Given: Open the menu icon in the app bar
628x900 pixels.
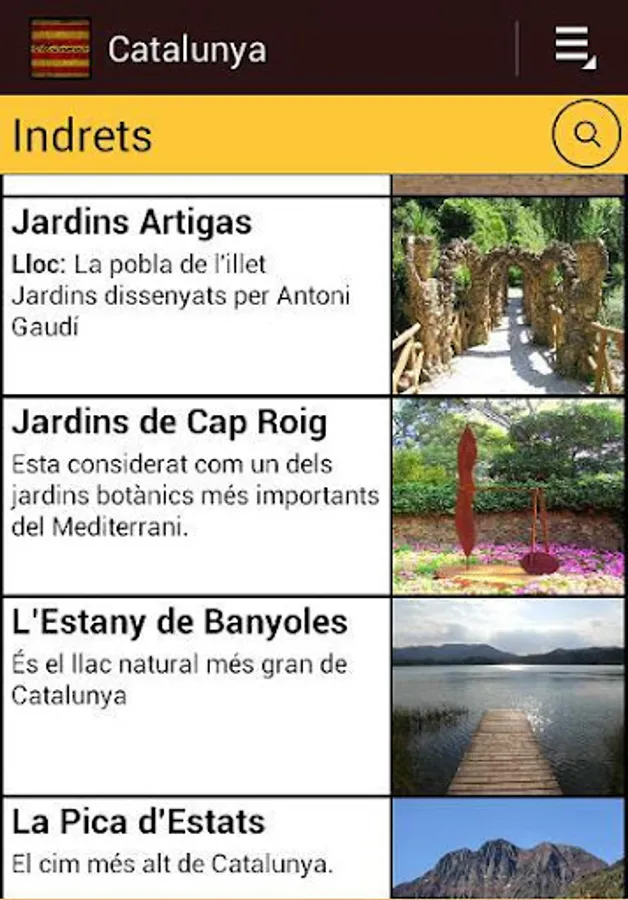Looking at the screenshot, I should [575, 47].
